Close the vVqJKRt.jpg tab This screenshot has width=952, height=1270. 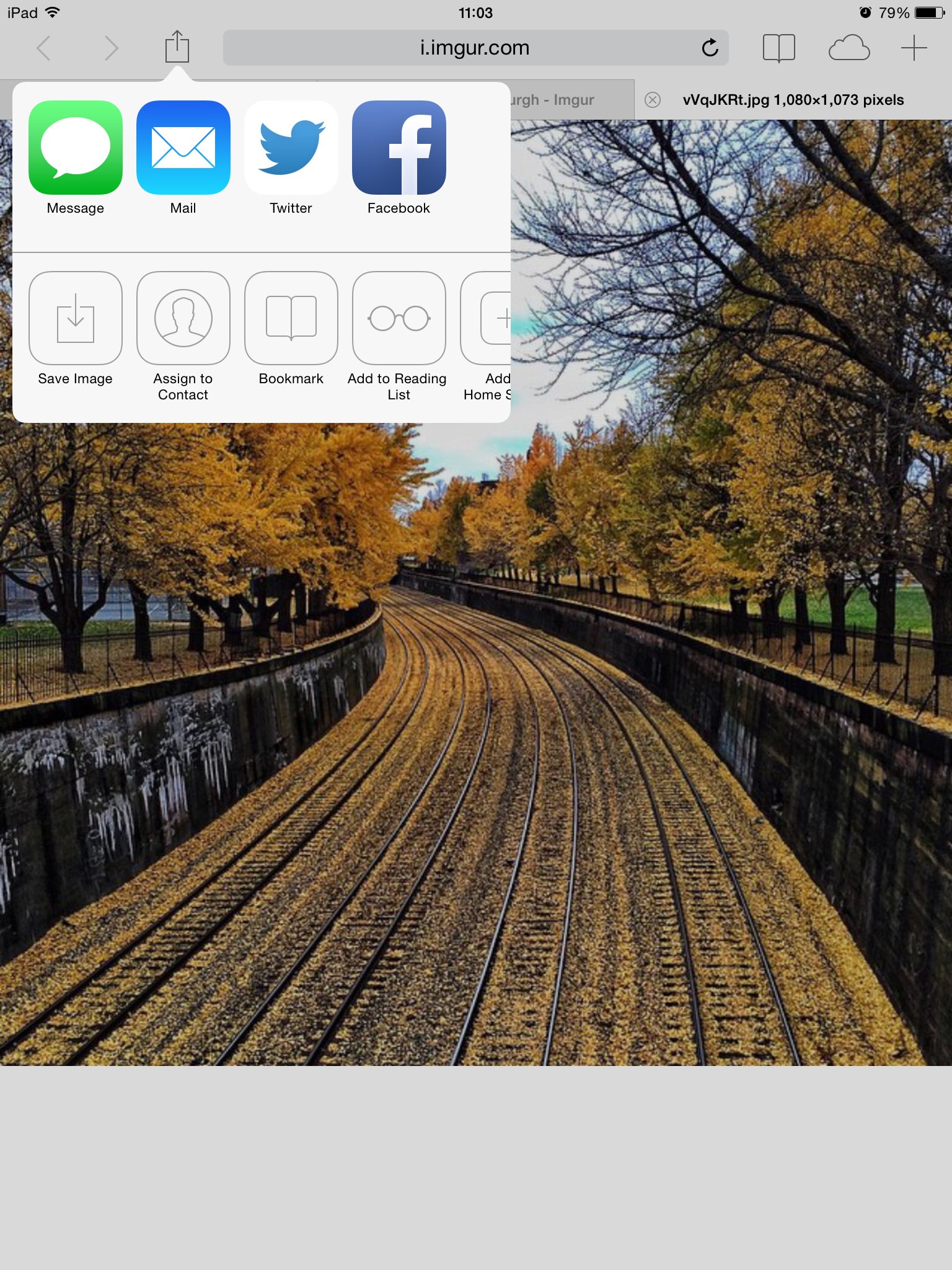[653, 100]
